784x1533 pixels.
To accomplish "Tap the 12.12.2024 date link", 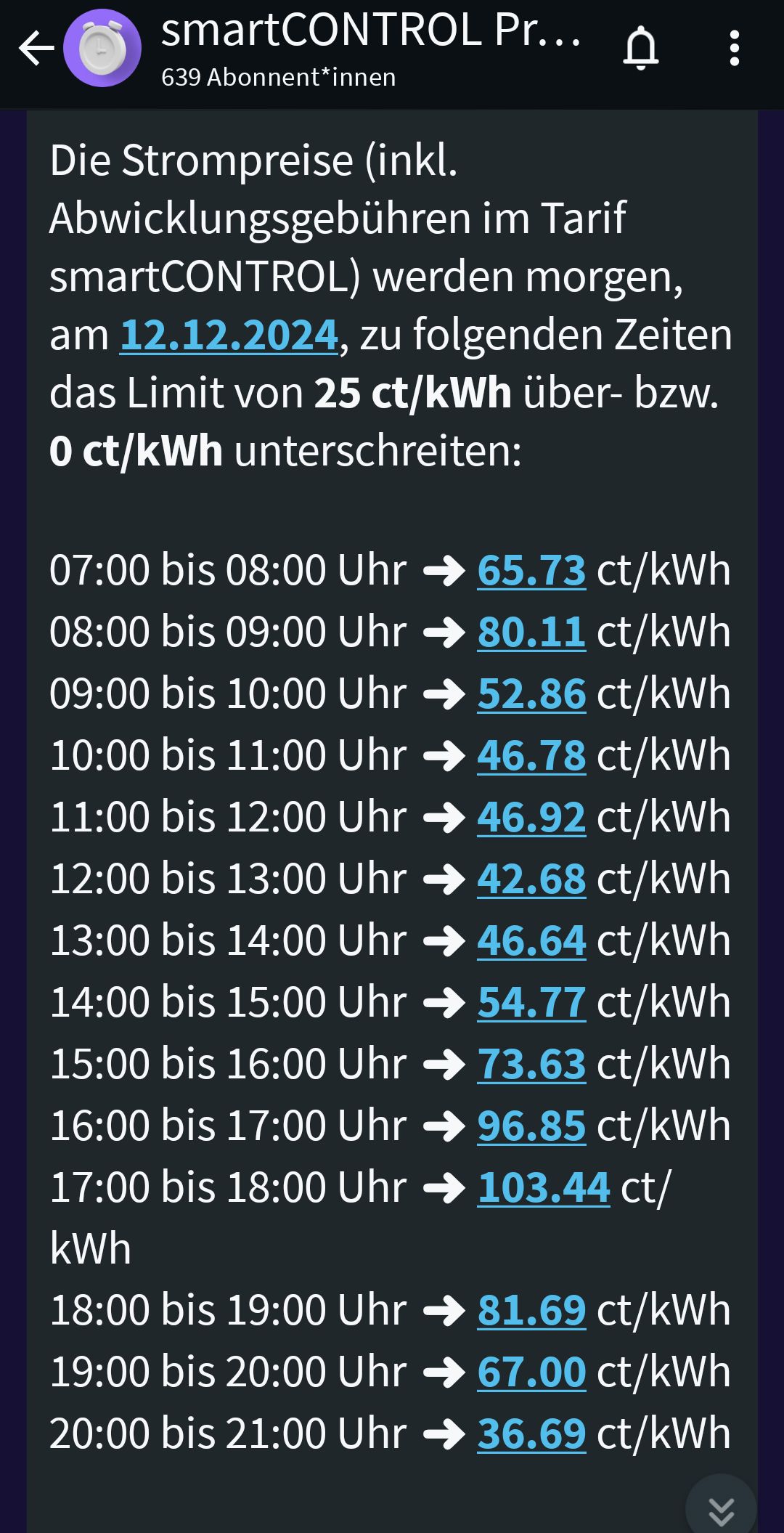I will point(229,335).
